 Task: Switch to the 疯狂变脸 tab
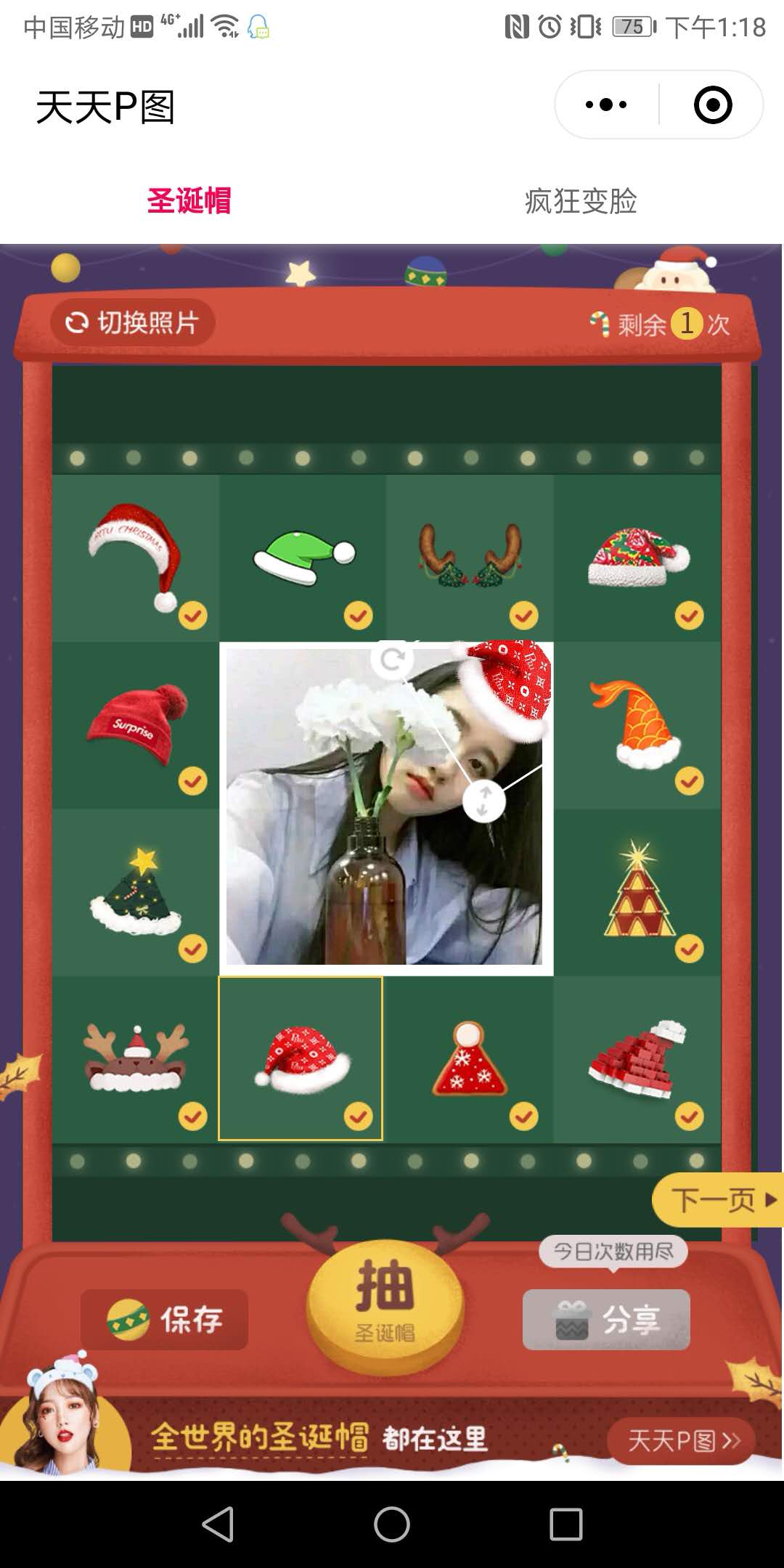tap(580, 201)
